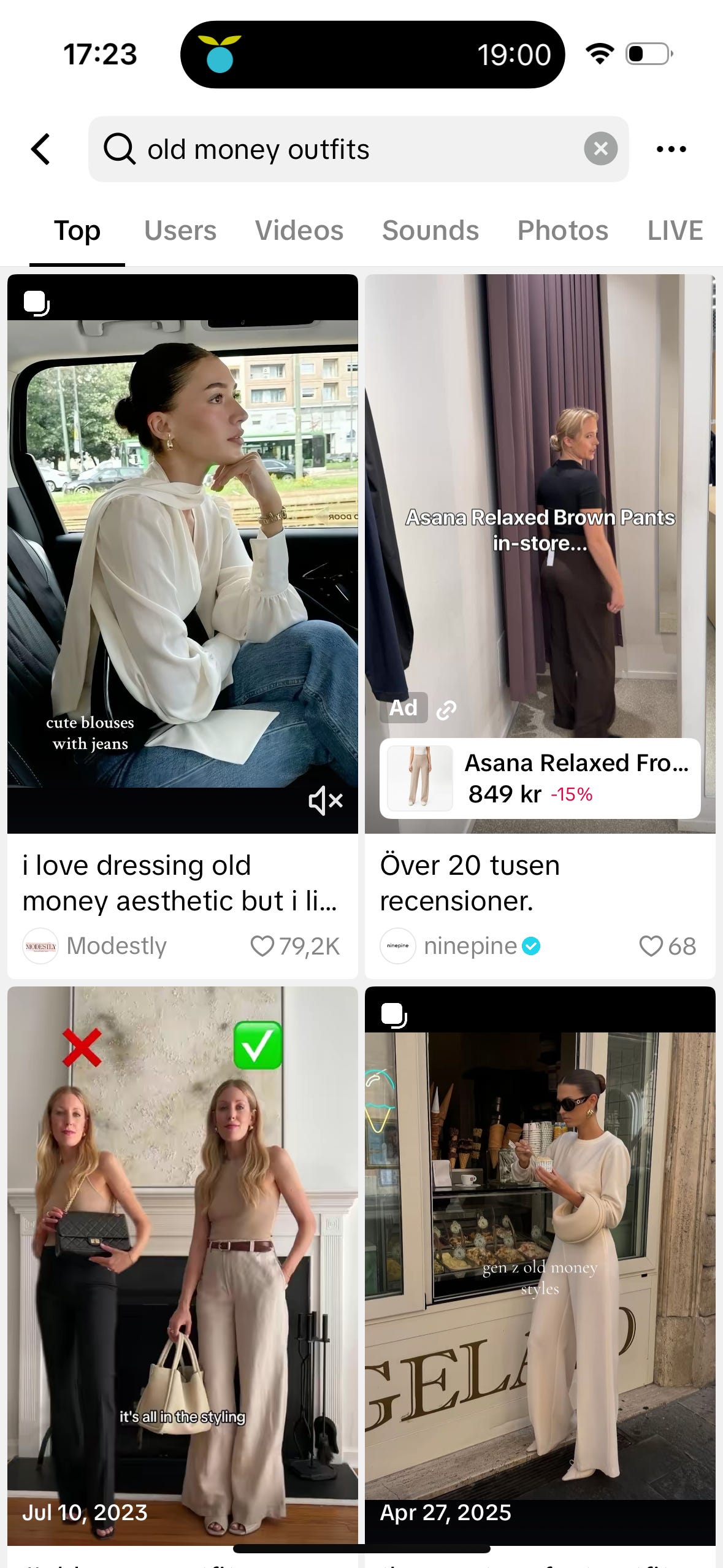This screenshot has height=1568, width=723.
Task: Clear the search query text
Action: point(600,149)
